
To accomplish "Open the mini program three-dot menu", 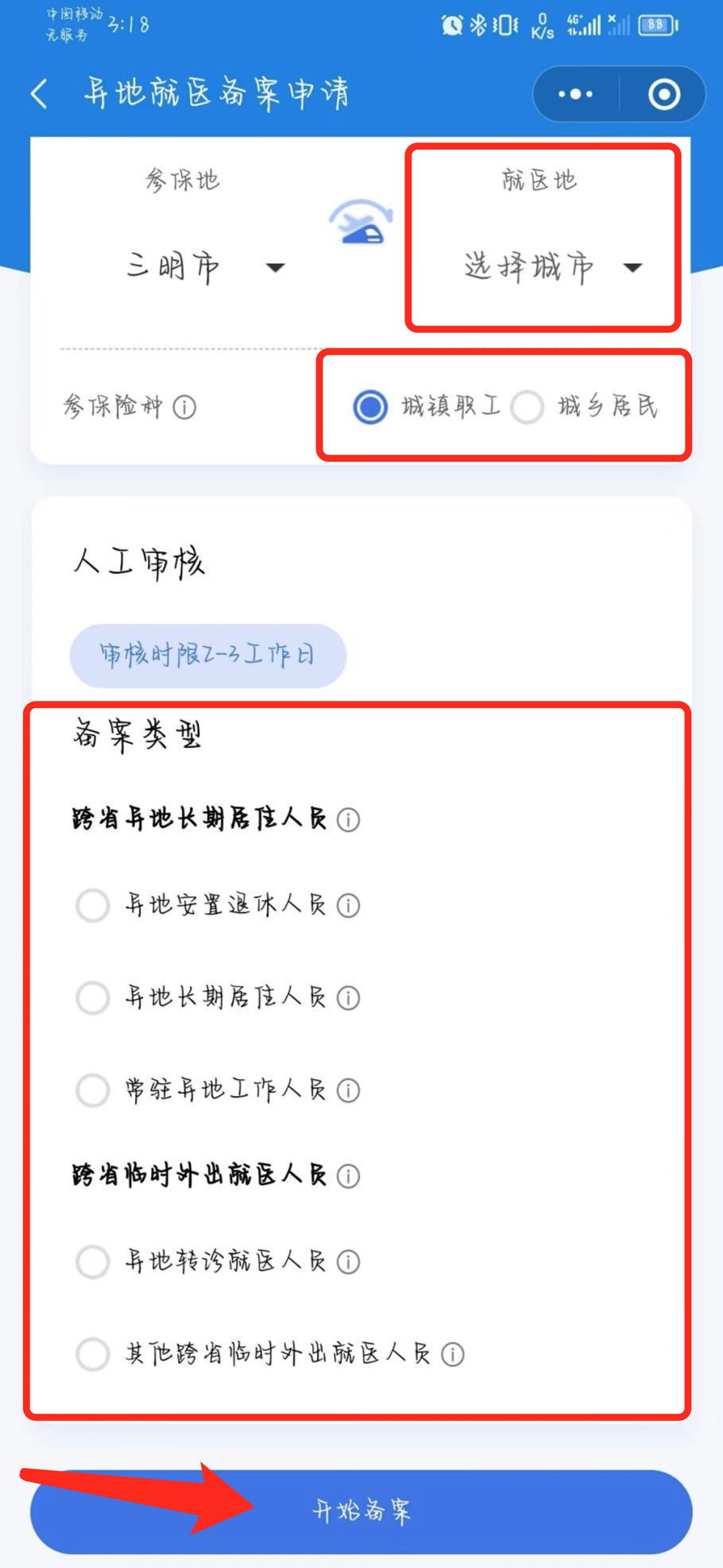I will pyautogui.click(x=575, y=95).
